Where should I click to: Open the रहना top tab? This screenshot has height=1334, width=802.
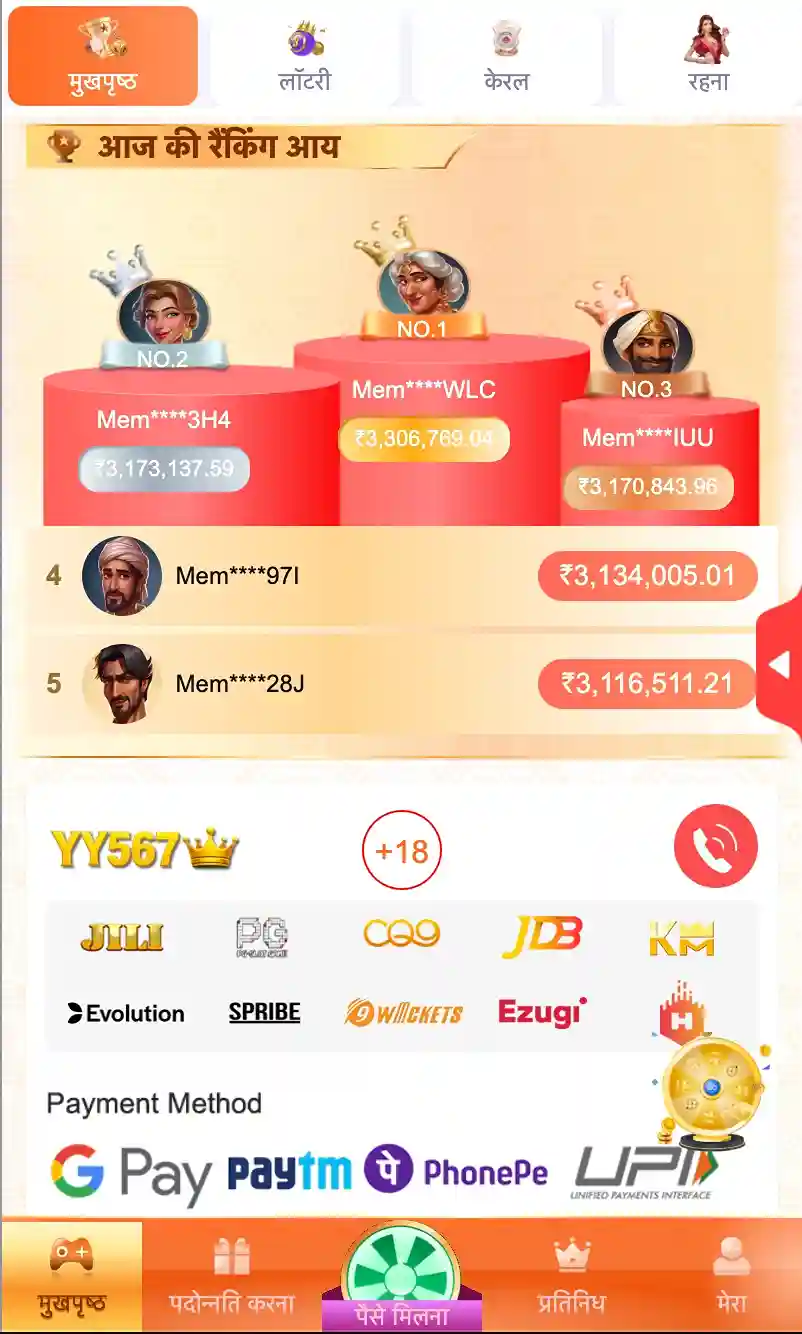pyautogui.click(x=708, y=56)
